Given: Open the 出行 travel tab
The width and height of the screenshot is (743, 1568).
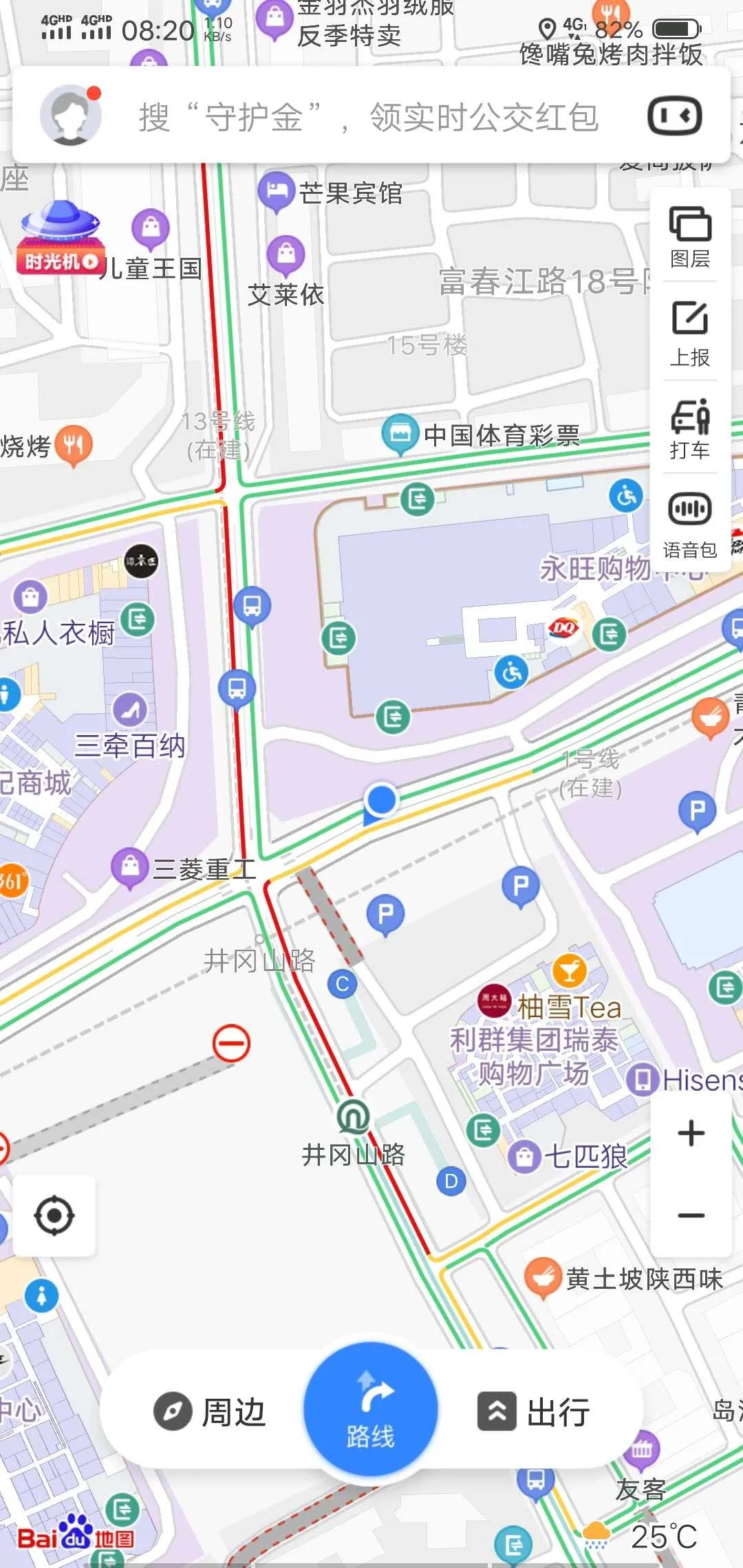Looking at the screenshot, I should click(x=535, y=1412).
